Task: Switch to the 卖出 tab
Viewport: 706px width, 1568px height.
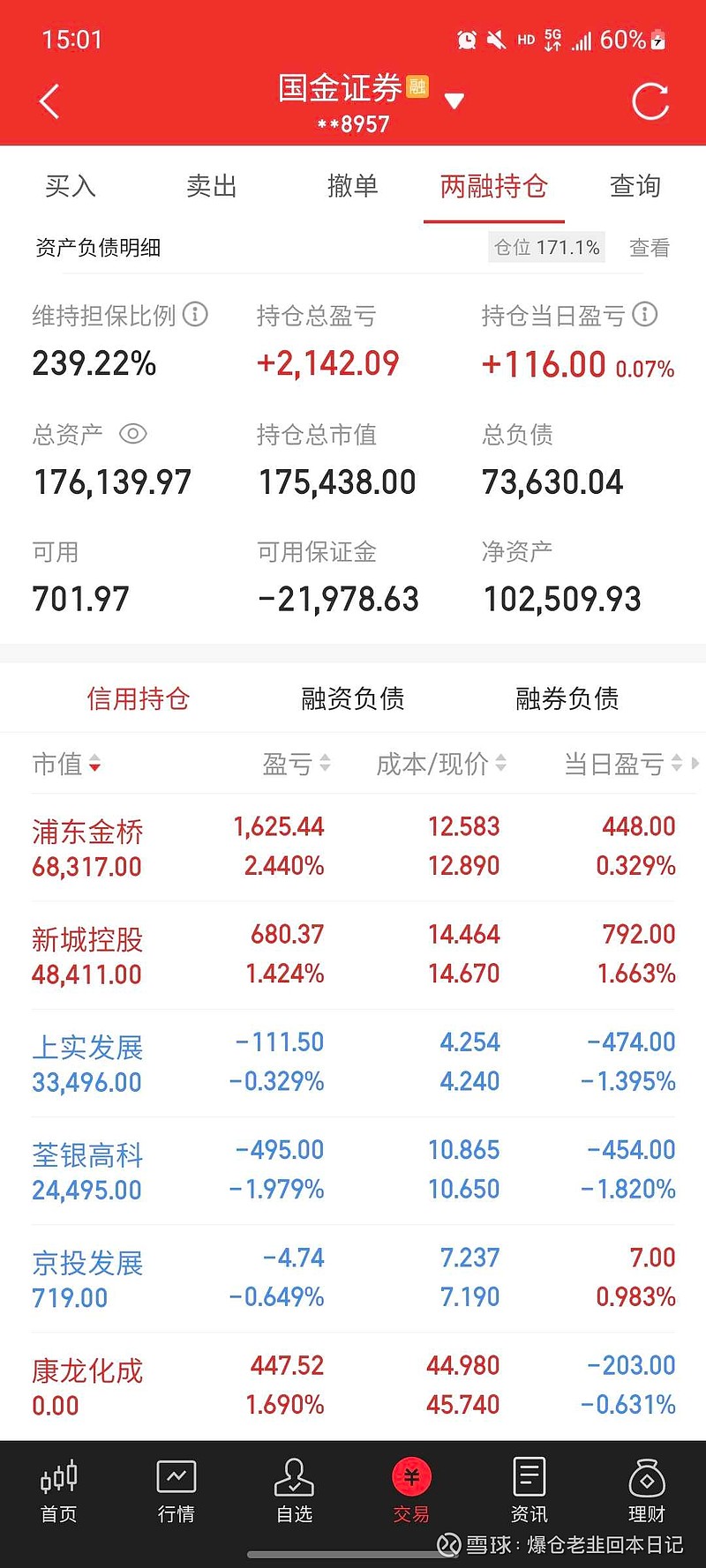Action: point(212,186)
